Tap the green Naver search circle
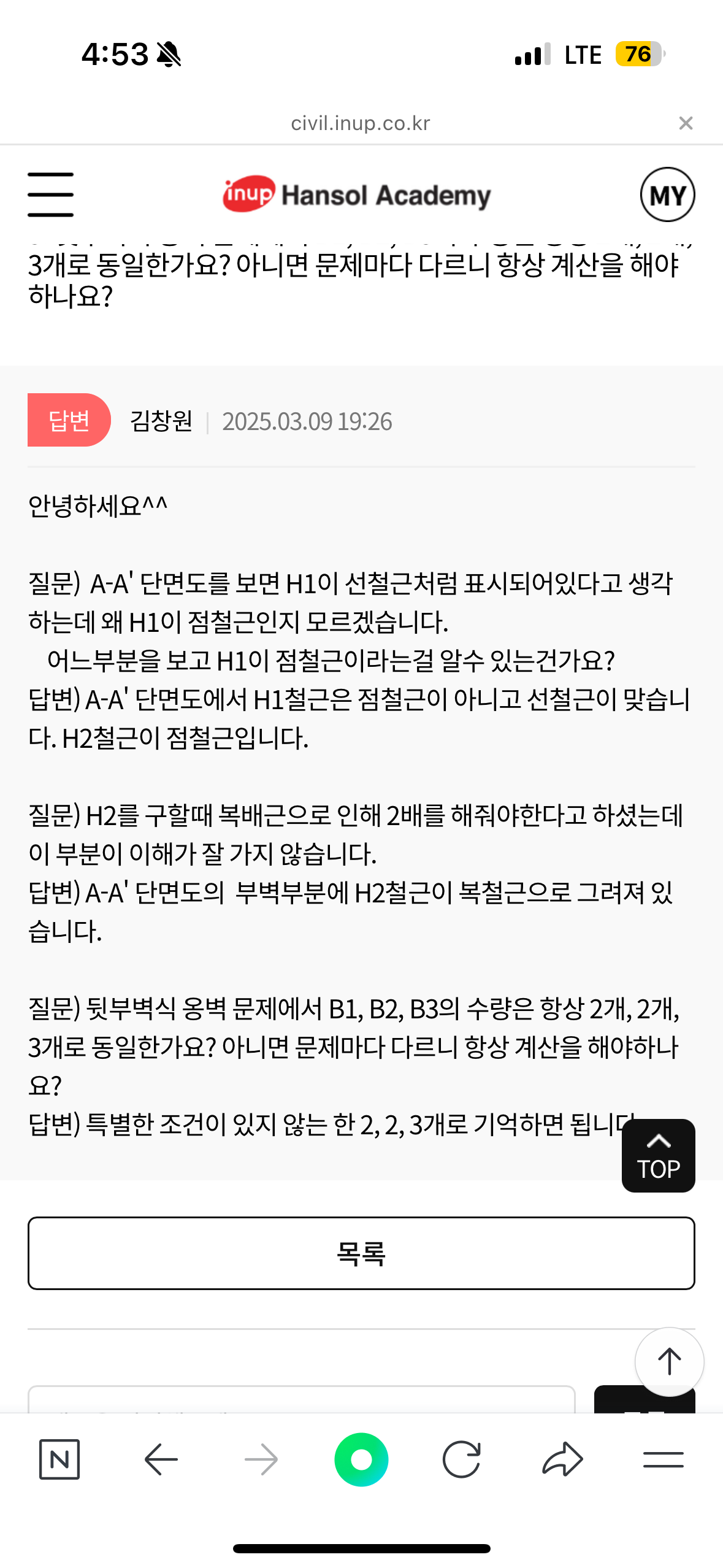This screenshot has height=1568, width=723. pyautogui.click(x=361, y=1459)
